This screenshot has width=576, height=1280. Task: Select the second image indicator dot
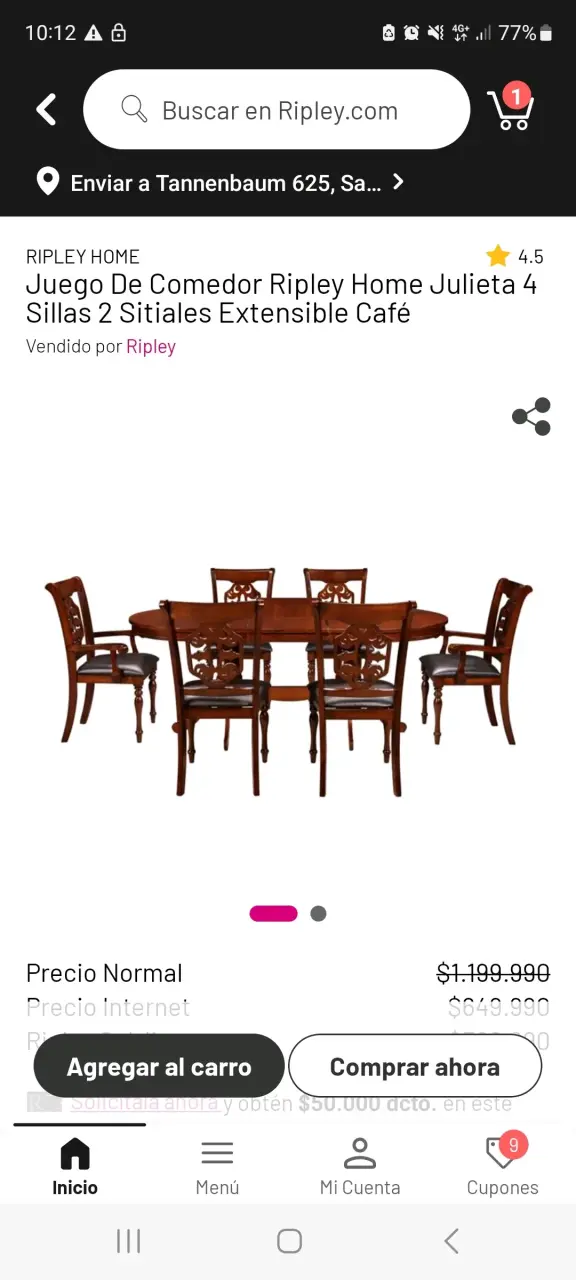click(318, 913)
